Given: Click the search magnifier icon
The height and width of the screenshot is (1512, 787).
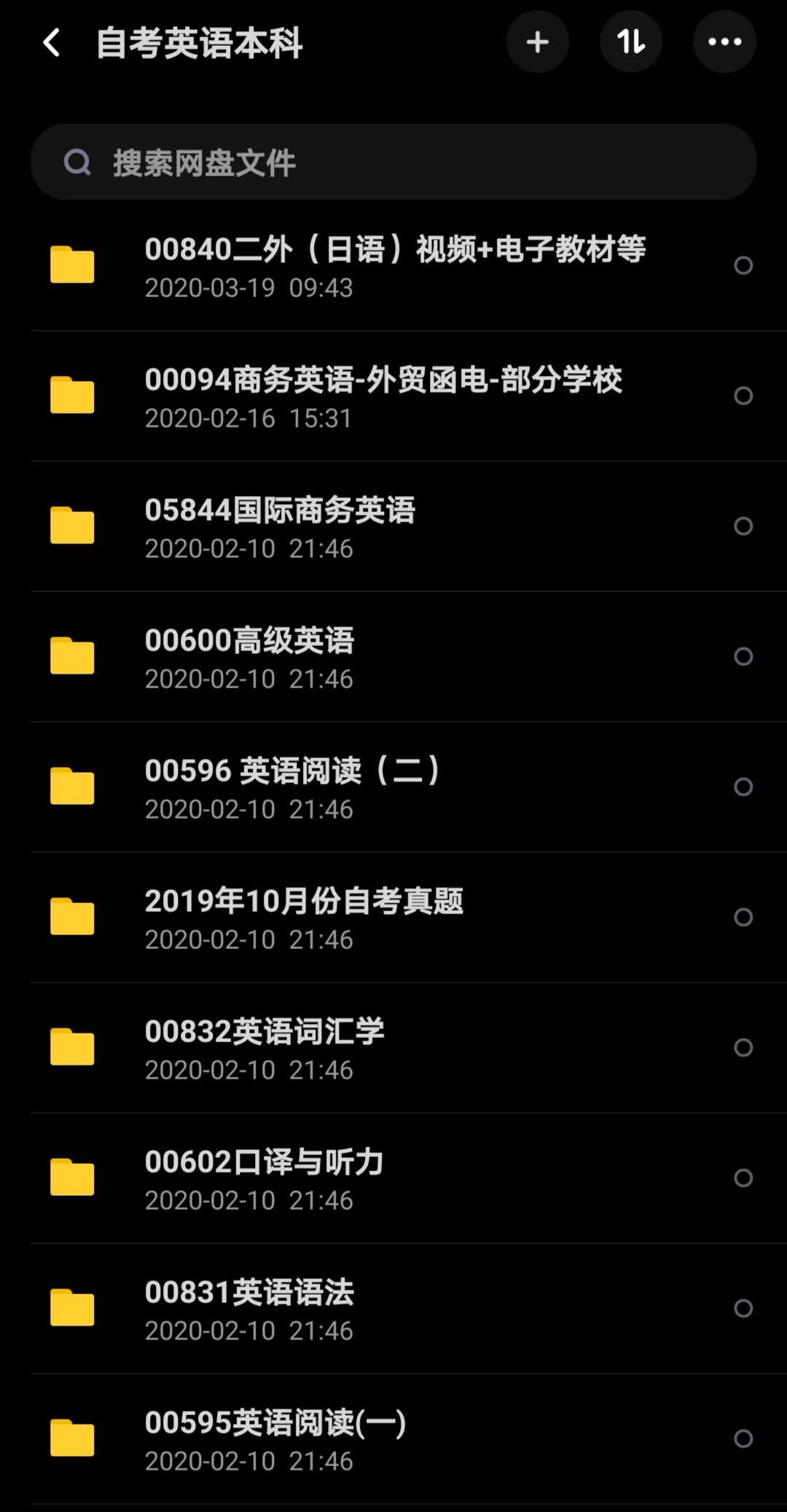Looking at the screenshot, I should [77, 162].
